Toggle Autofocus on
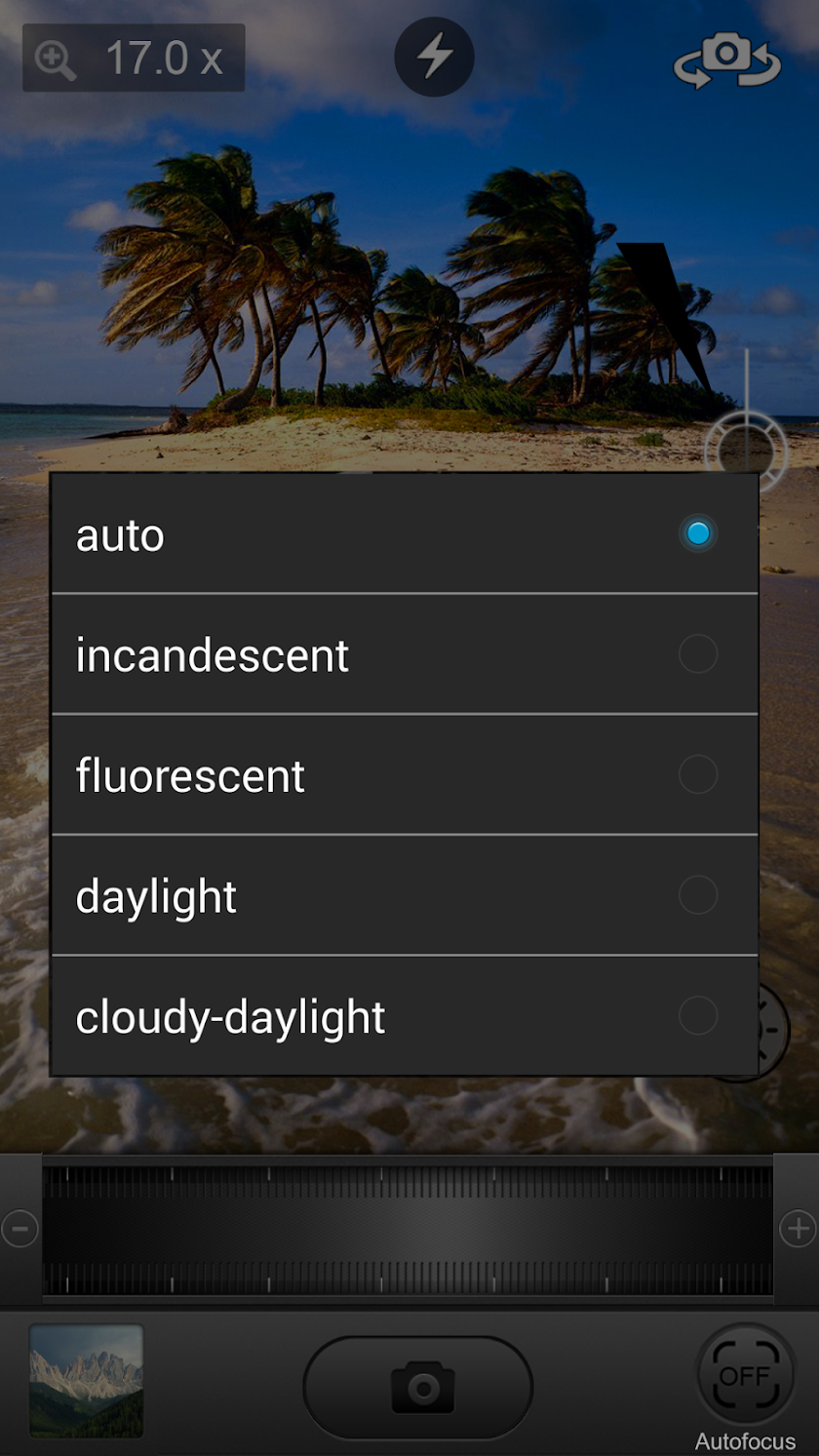Viewport: 819px width, 1456px height. pos(746,1377)
